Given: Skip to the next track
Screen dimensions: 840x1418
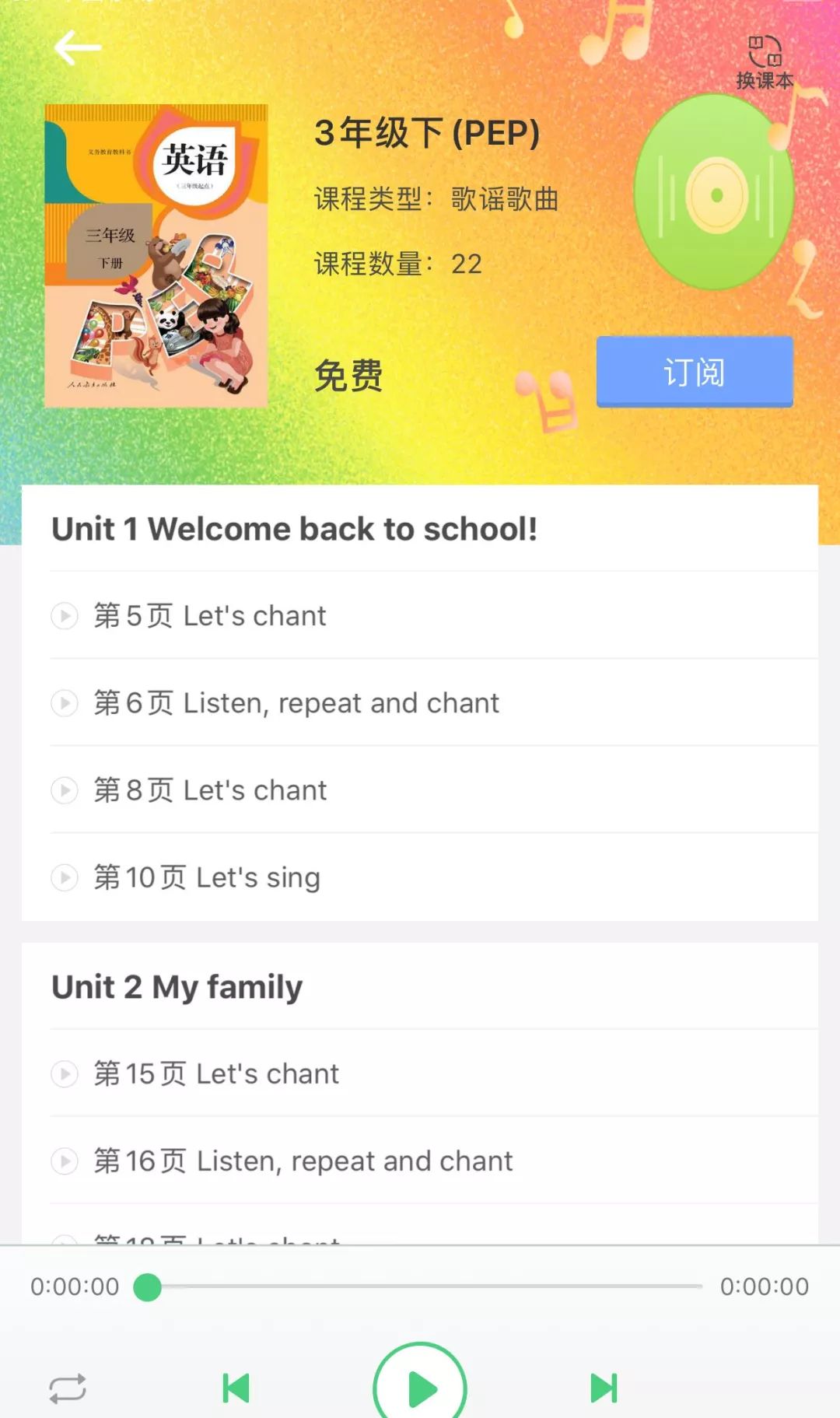Looking at the screenshot, I should pos(604,1388).
